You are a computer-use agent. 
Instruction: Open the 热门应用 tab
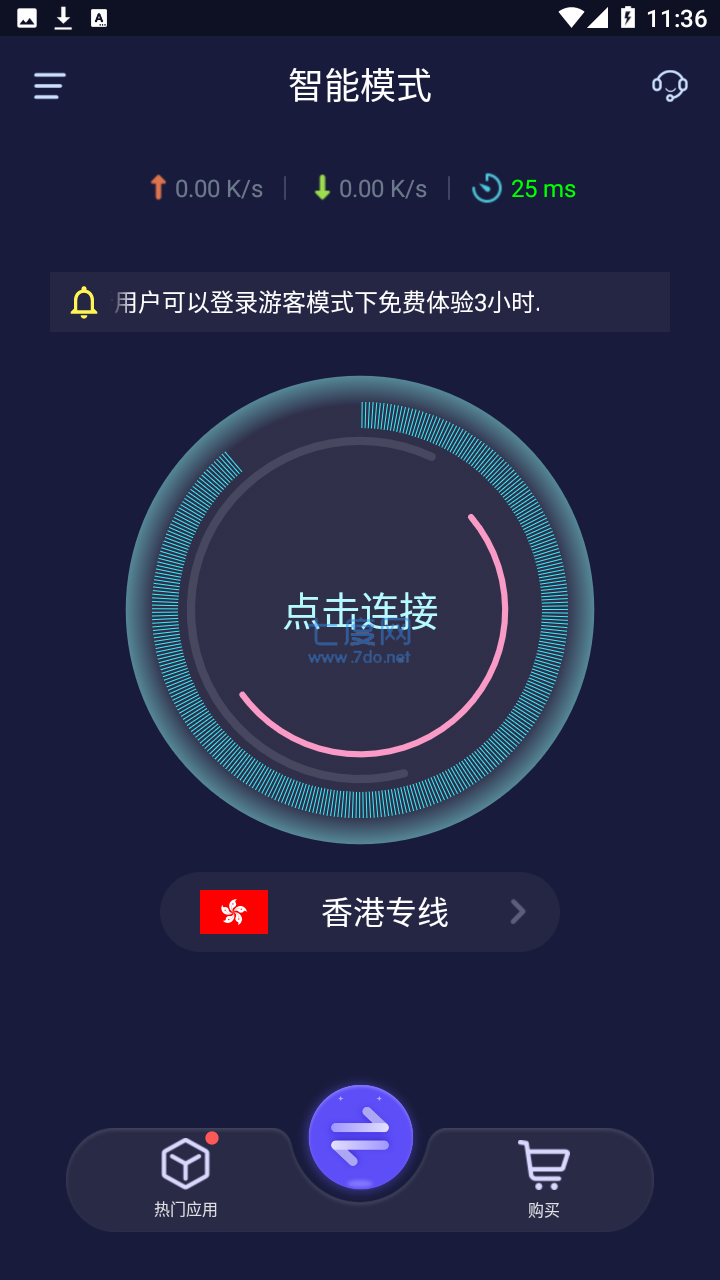[186, 1179]
